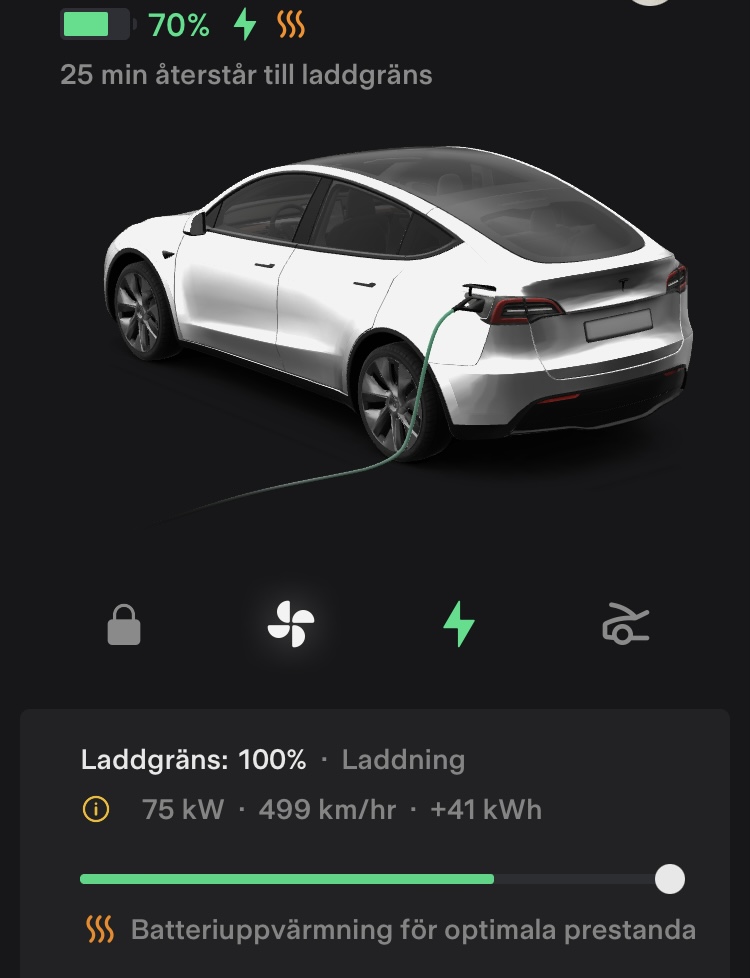Open charging controls via the lightning icon
This screenshot has width=750, height=978.
point(459,625)
